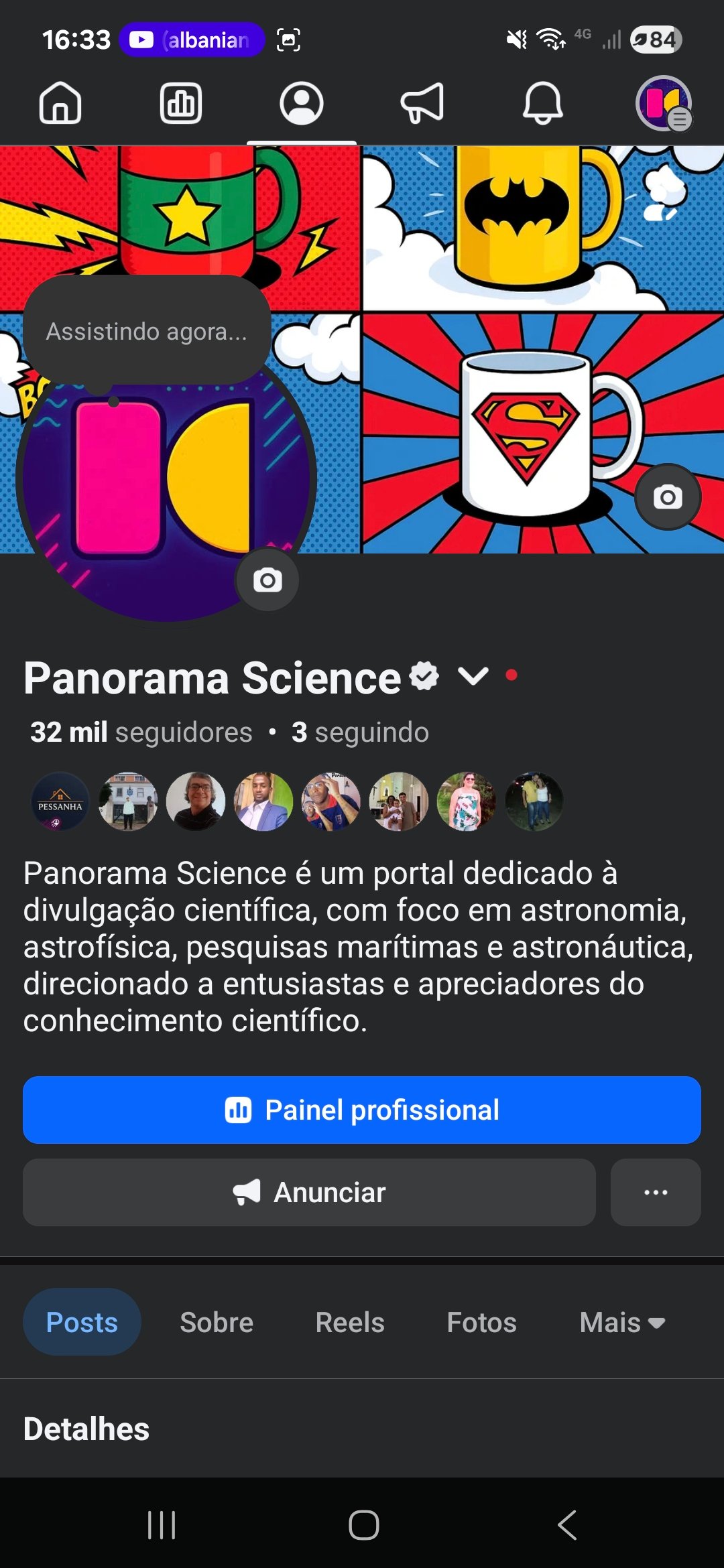Go back using the system back button
Image resolution: width=724 pixels, height=1568 pixels.
click(567, 1525)
